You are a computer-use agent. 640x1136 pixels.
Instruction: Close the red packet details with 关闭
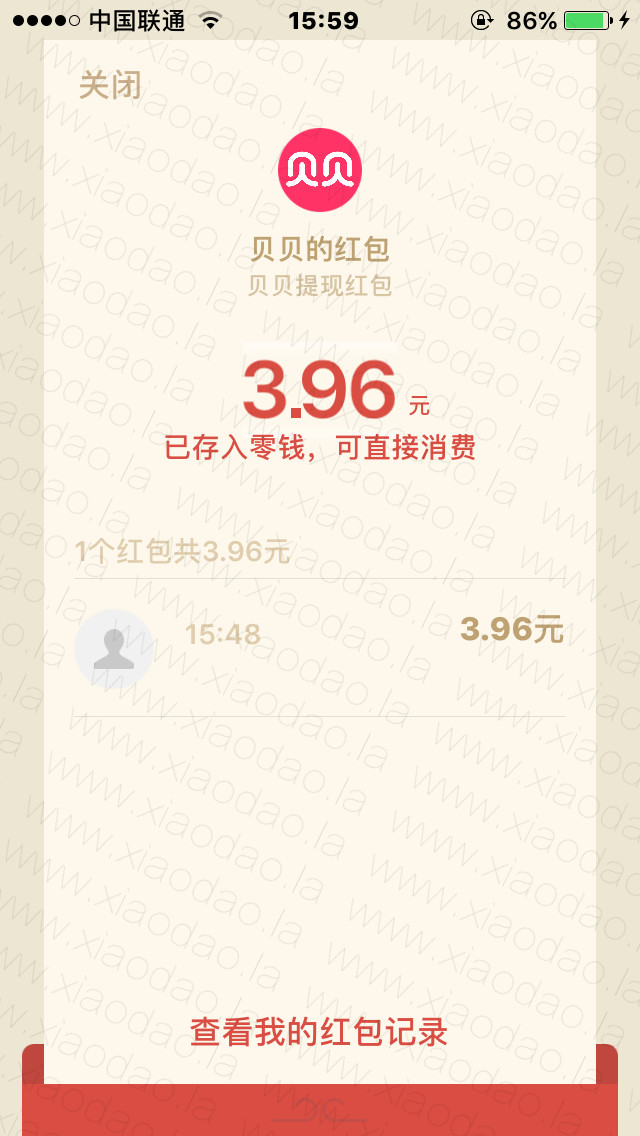109,86
